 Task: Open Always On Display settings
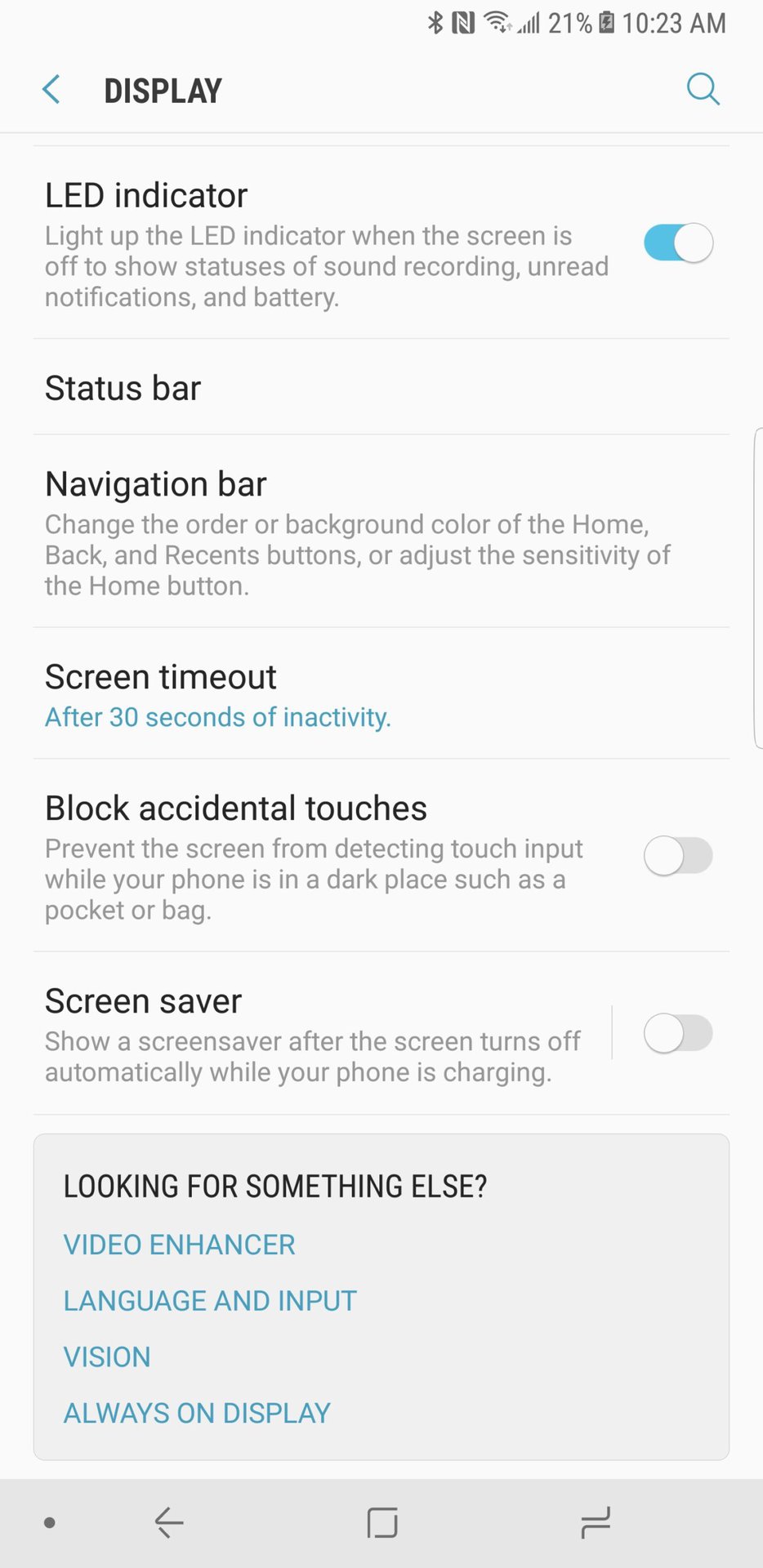[x=197, y=1414]
